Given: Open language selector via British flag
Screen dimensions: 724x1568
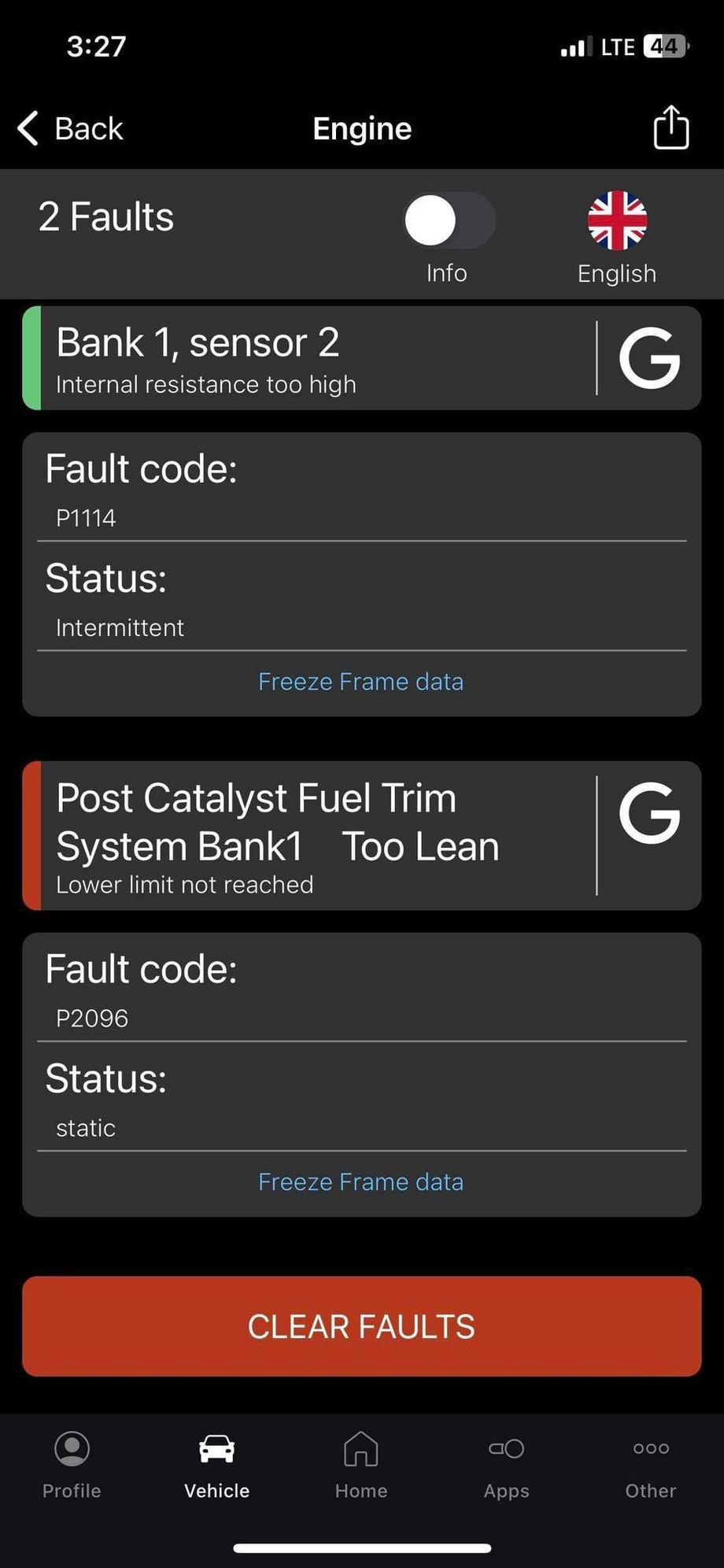Looking at the screenshot, I should [617, 221].
